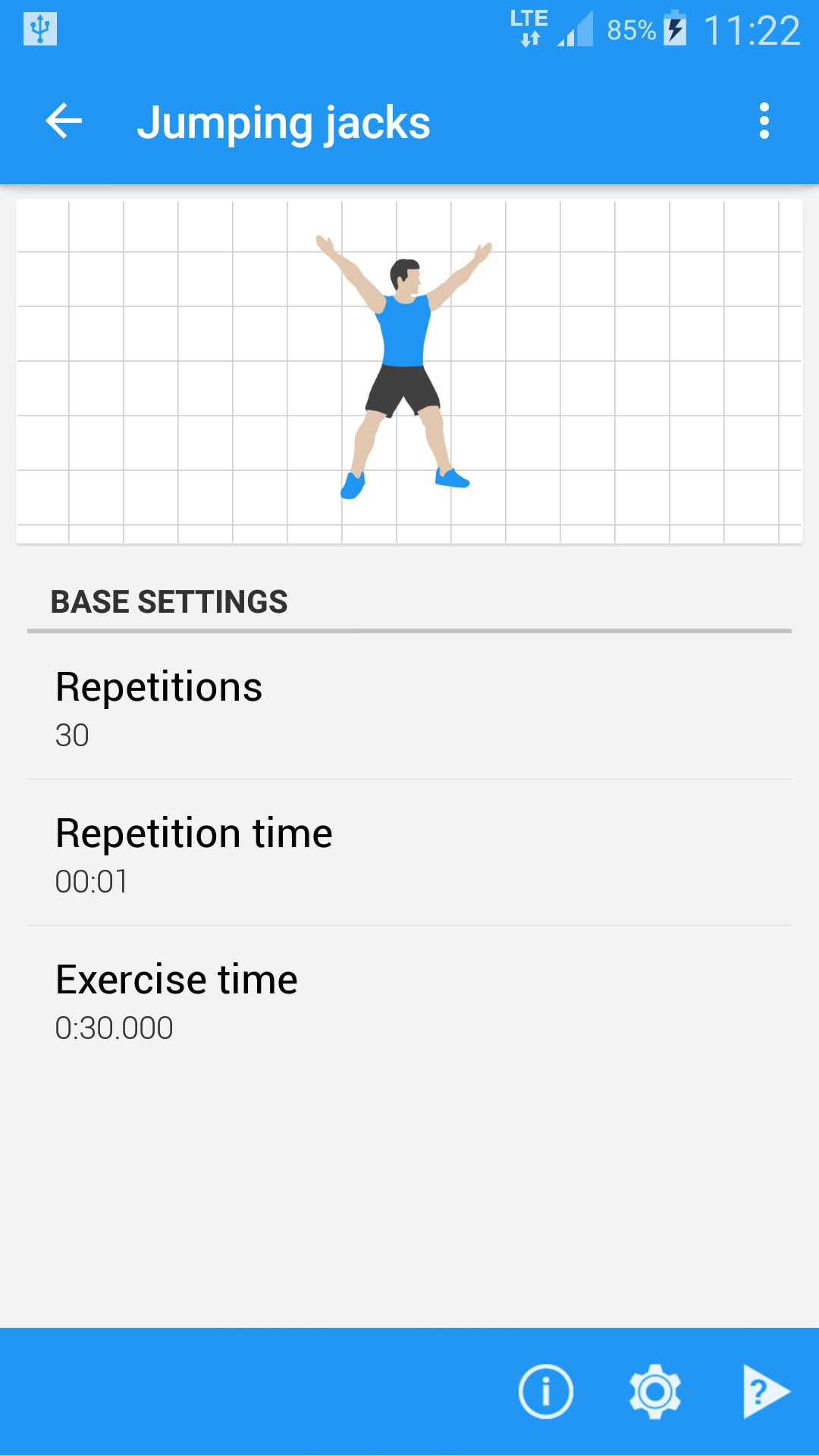Tap the value 30 under Repetitions
This screenshot has width=819, height=1456.
[73, 734]
